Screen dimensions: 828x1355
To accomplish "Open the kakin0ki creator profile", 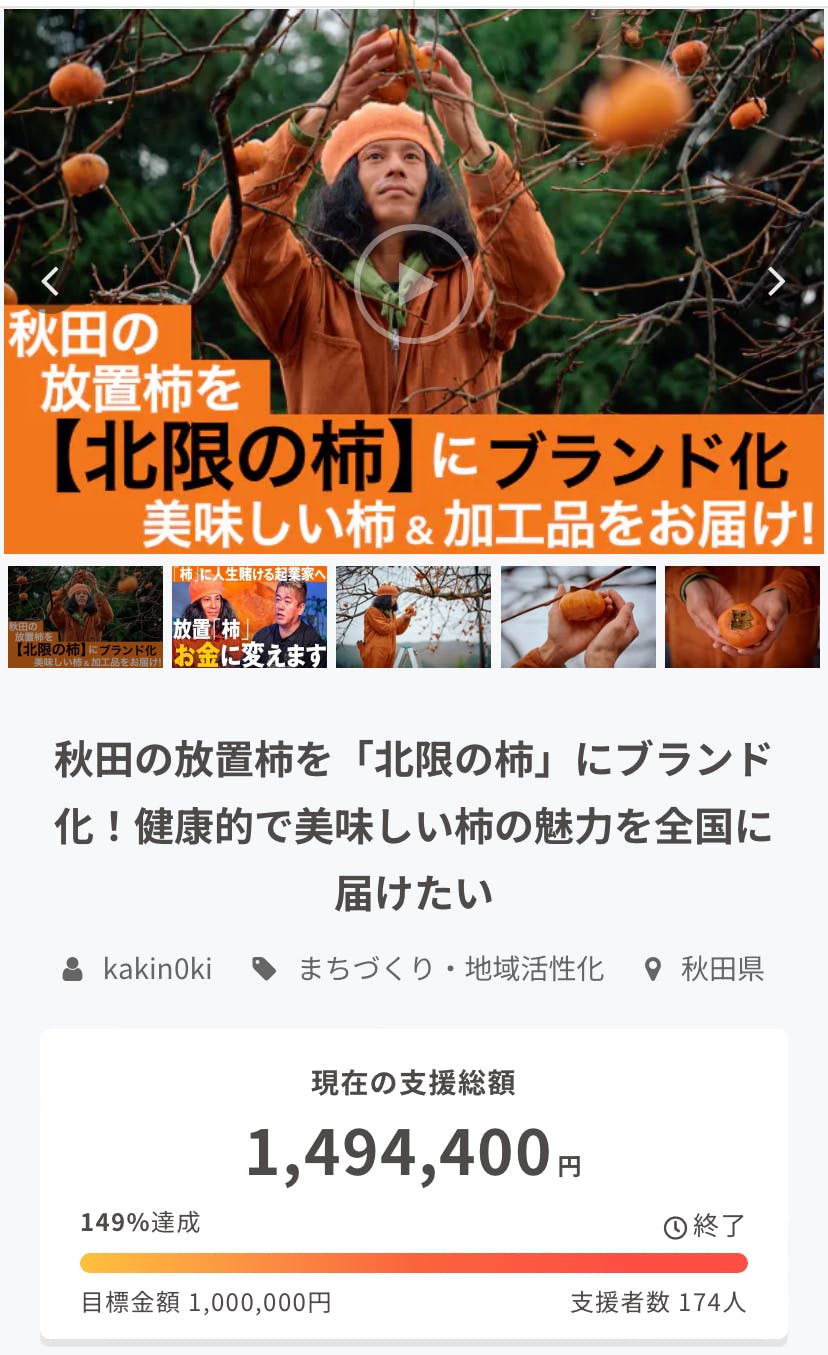I will coord(157,969).
